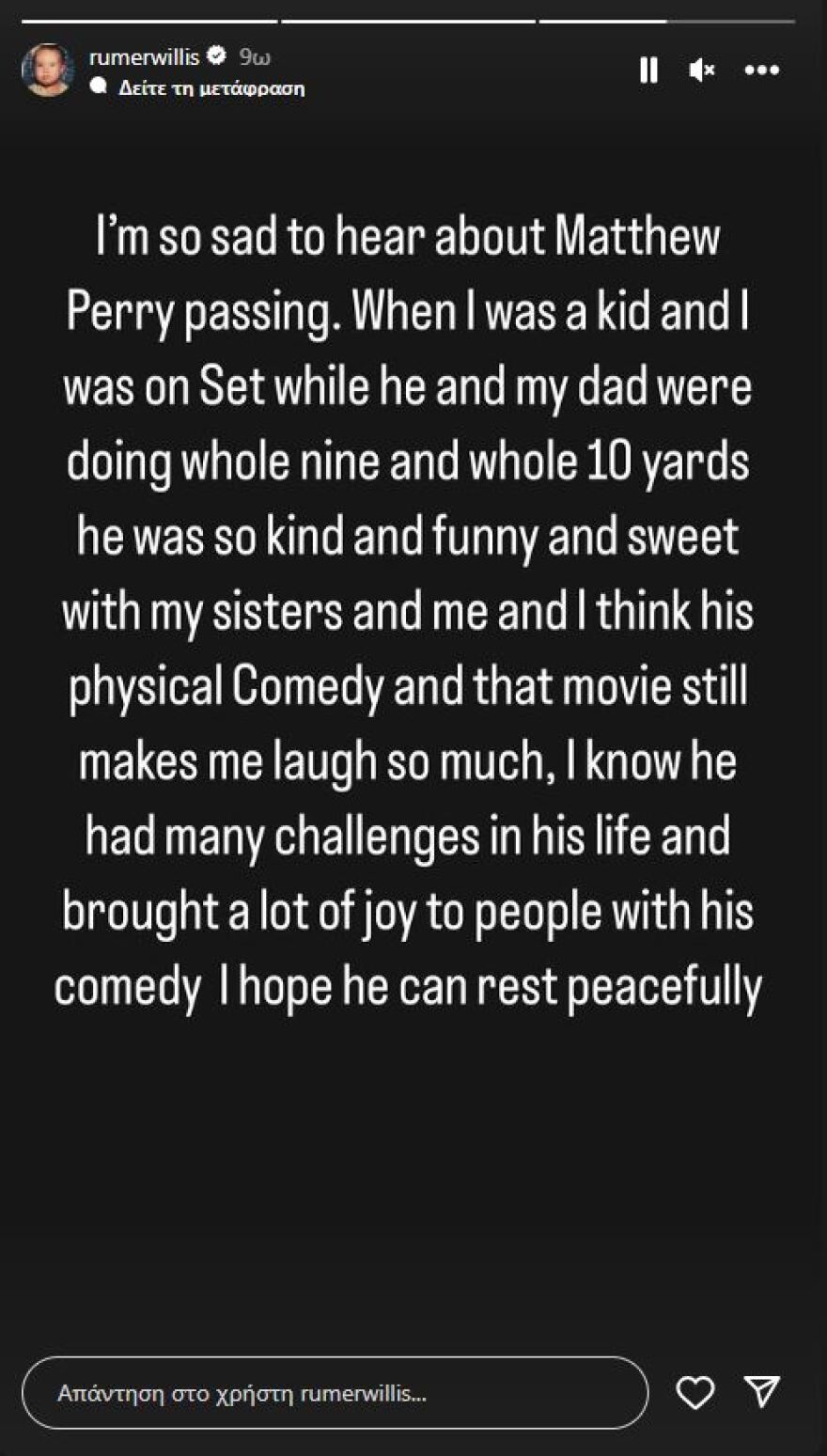Open rumerwillis profile picture
This screenshot has width=827, height=1456.
(x=47, y=70)
